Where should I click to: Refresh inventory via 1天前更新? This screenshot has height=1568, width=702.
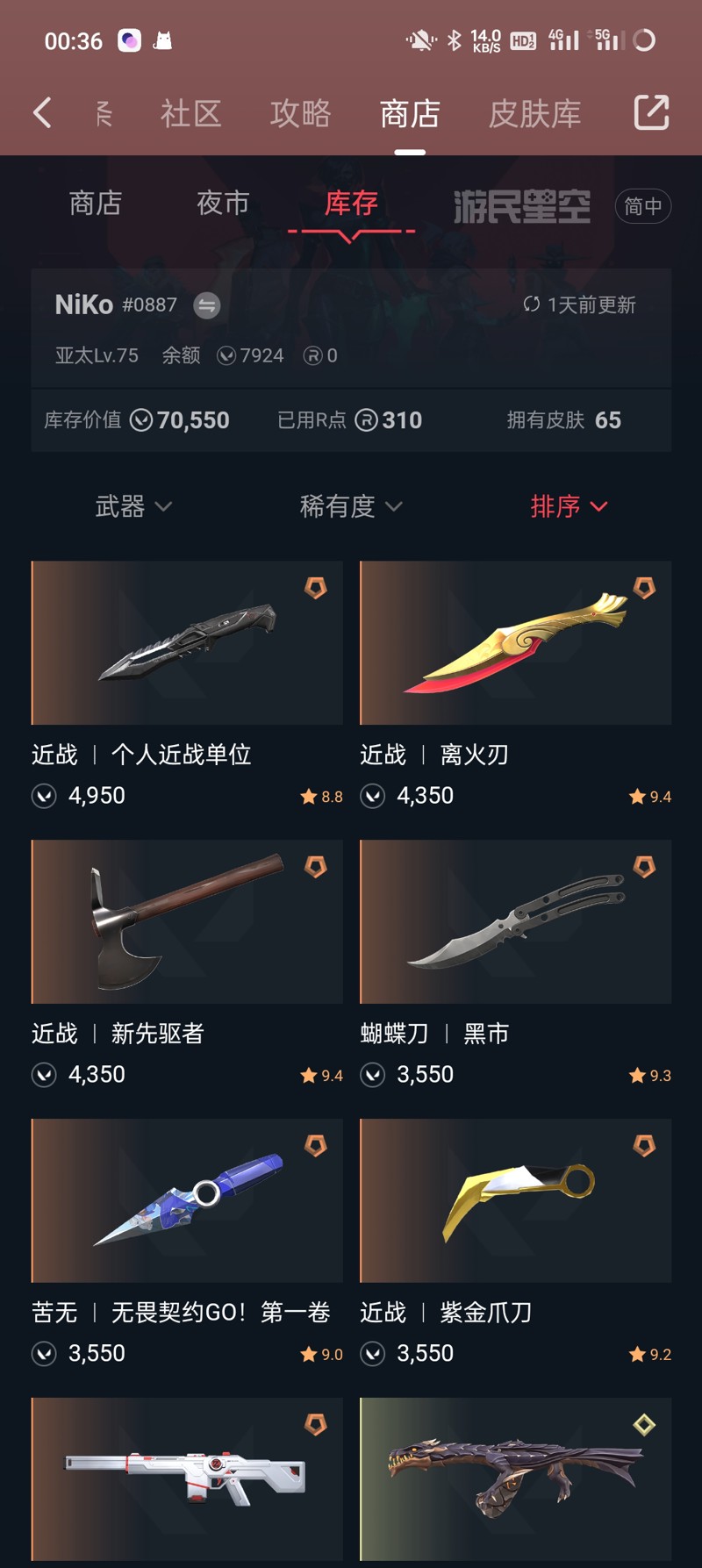580,304
